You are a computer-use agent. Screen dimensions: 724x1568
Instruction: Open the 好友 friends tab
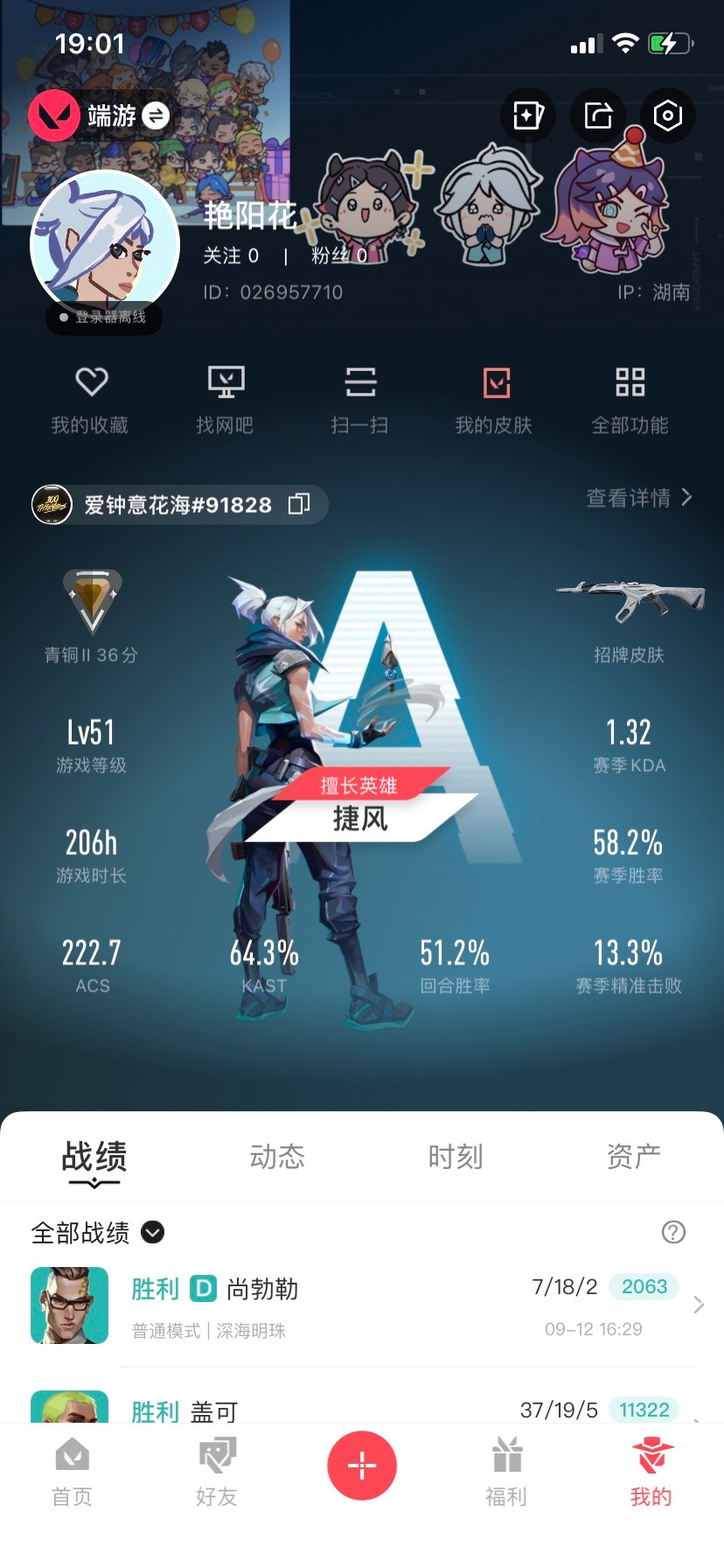(217, 1472)
